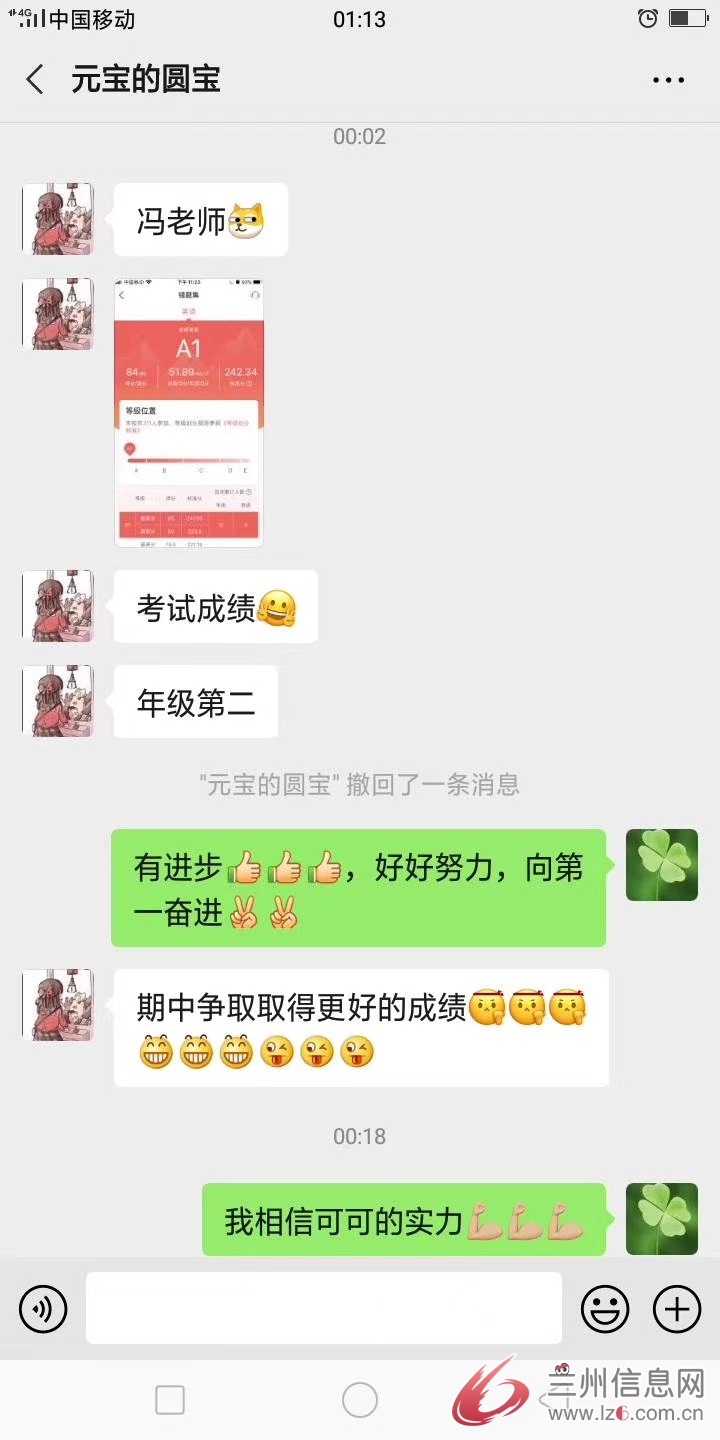Tap the message text input field
The width and height of the screenshot is (720, 1440).
pos(323,1308)
